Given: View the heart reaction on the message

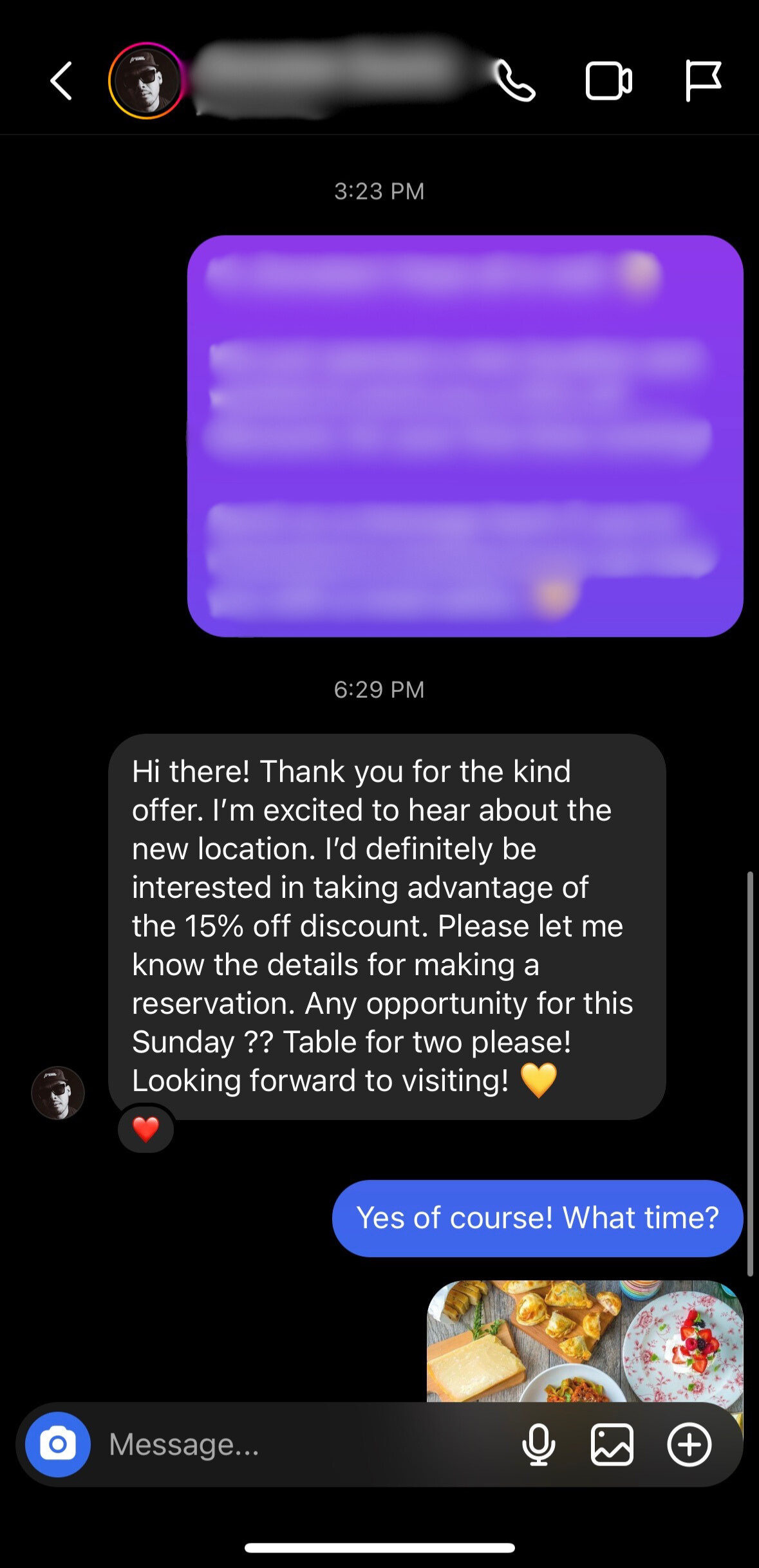Looking at the screenshot, I should (145, 1129).
